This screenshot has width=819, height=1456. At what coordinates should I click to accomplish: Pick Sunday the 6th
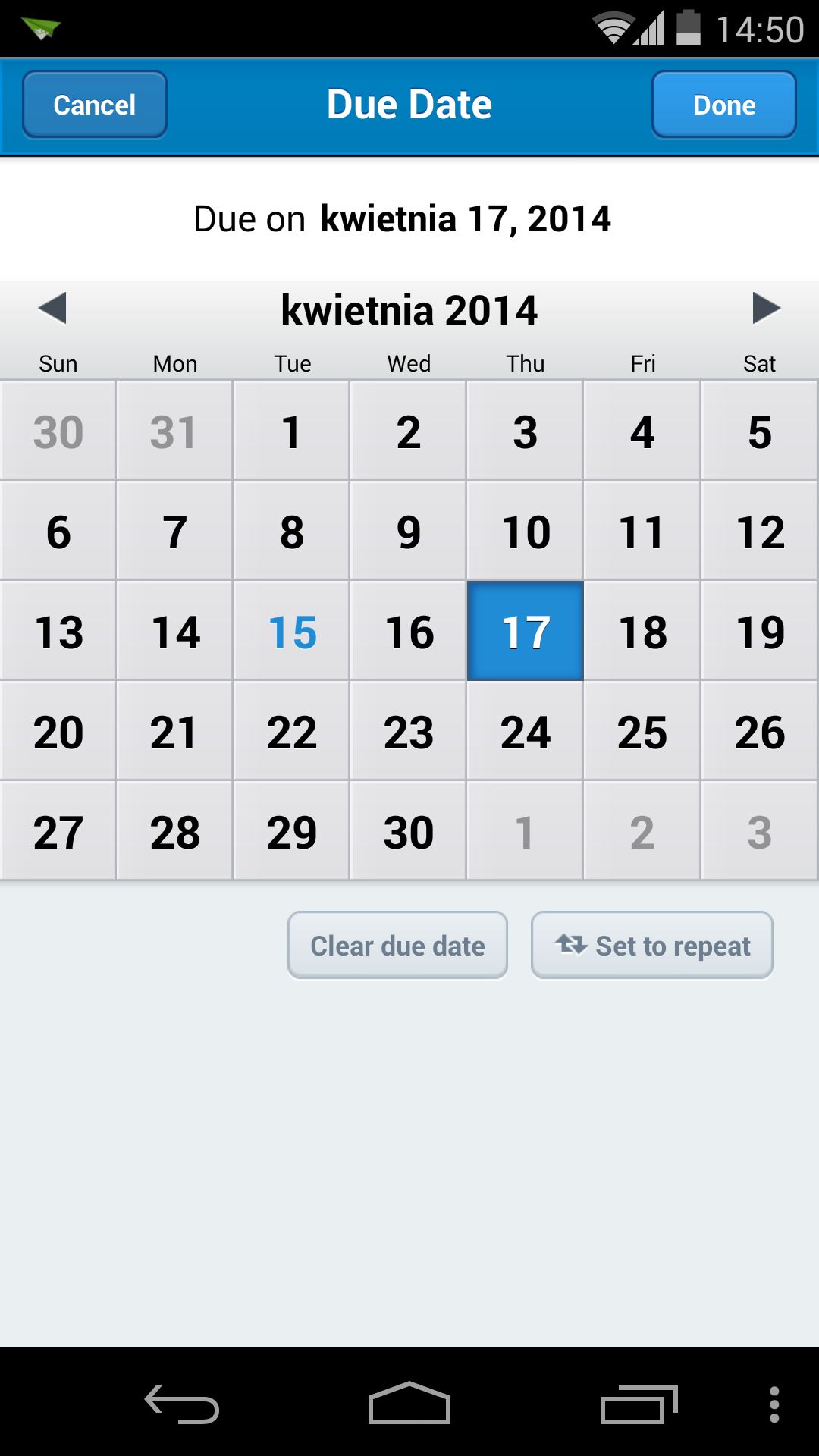click(x=58, y=531)
